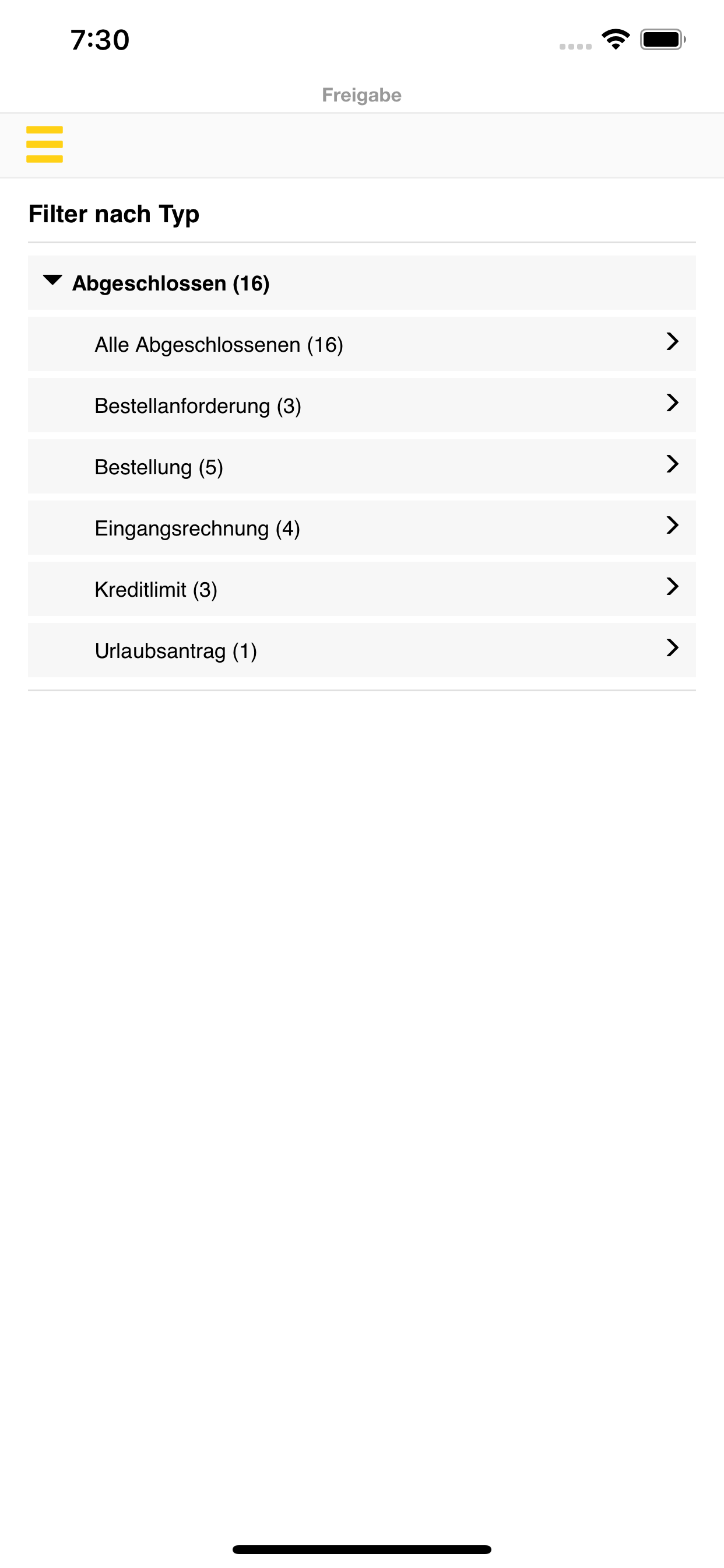Open Eingangsrechnung (4) list item
Screen dimensions: 724x1568
pos(362,528)
